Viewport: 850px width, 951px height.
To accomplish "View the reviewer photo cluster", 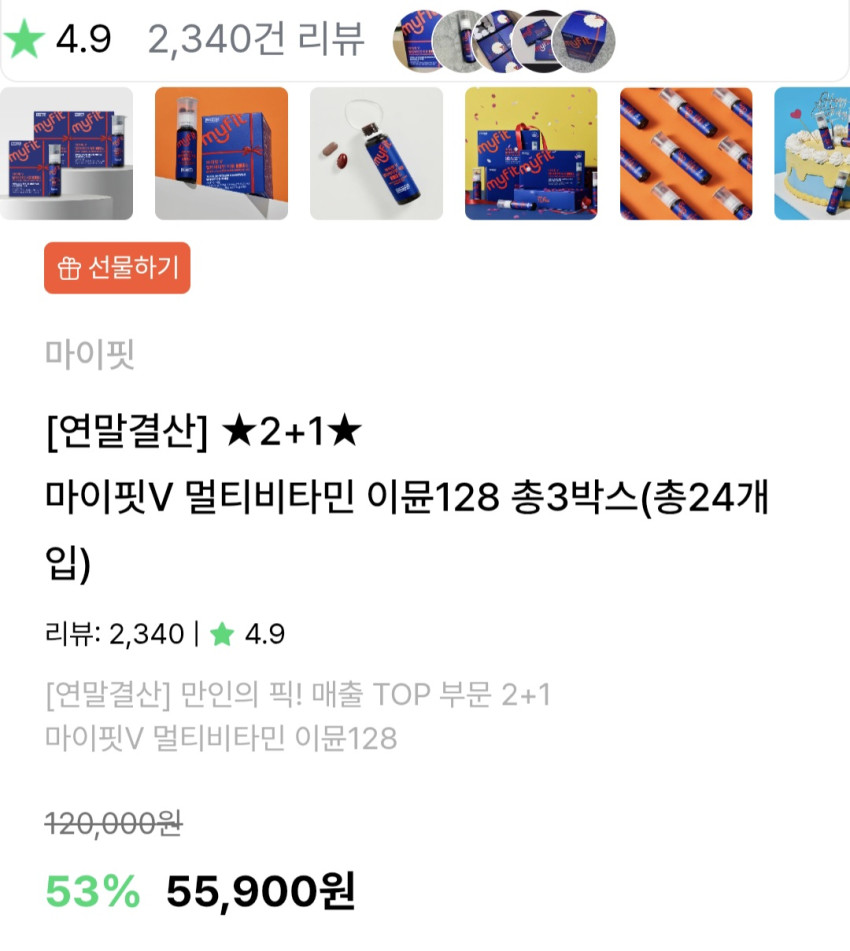I will [x=503, y=42].
